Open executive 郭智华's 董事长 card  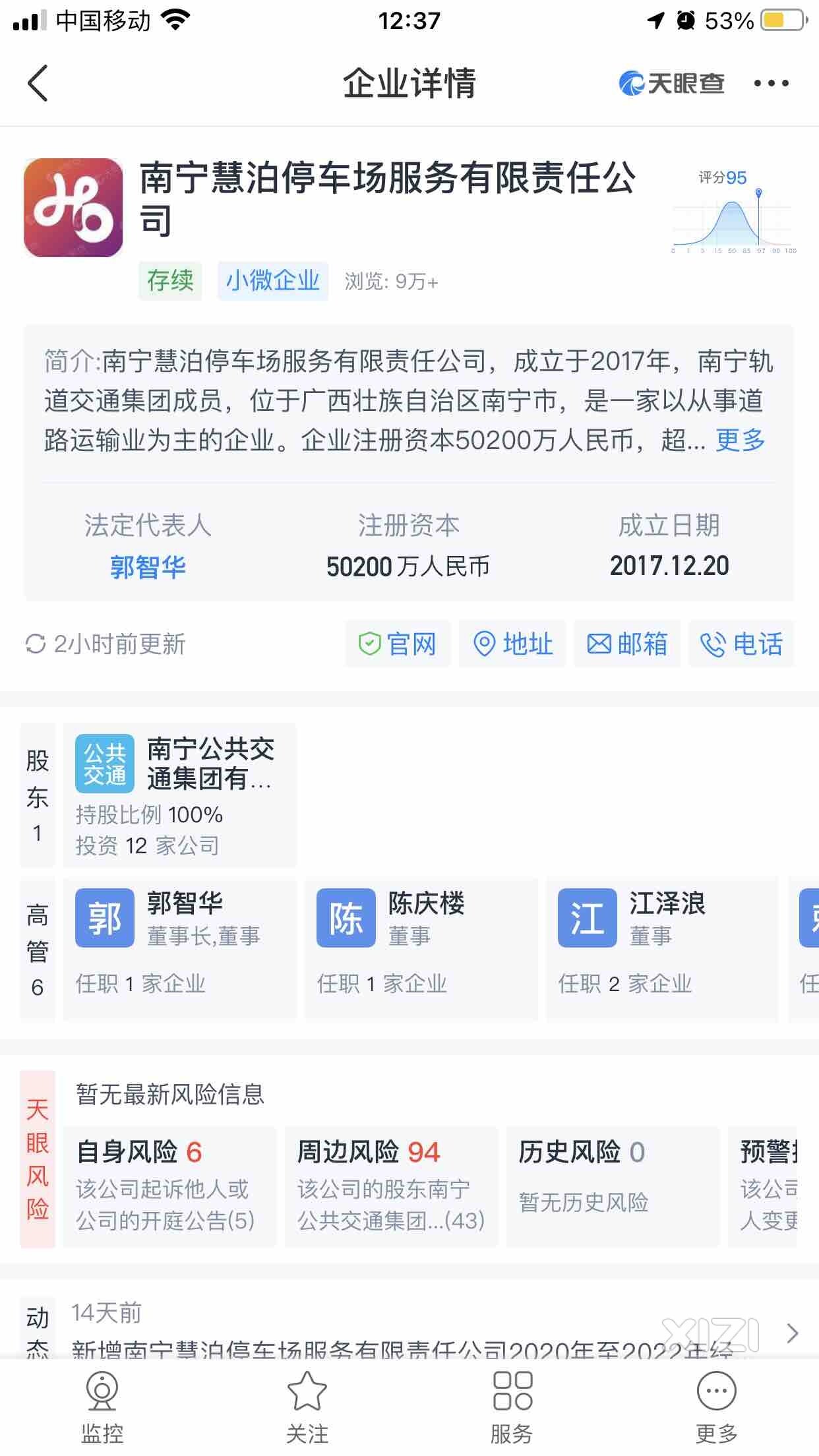click(179, 948)
